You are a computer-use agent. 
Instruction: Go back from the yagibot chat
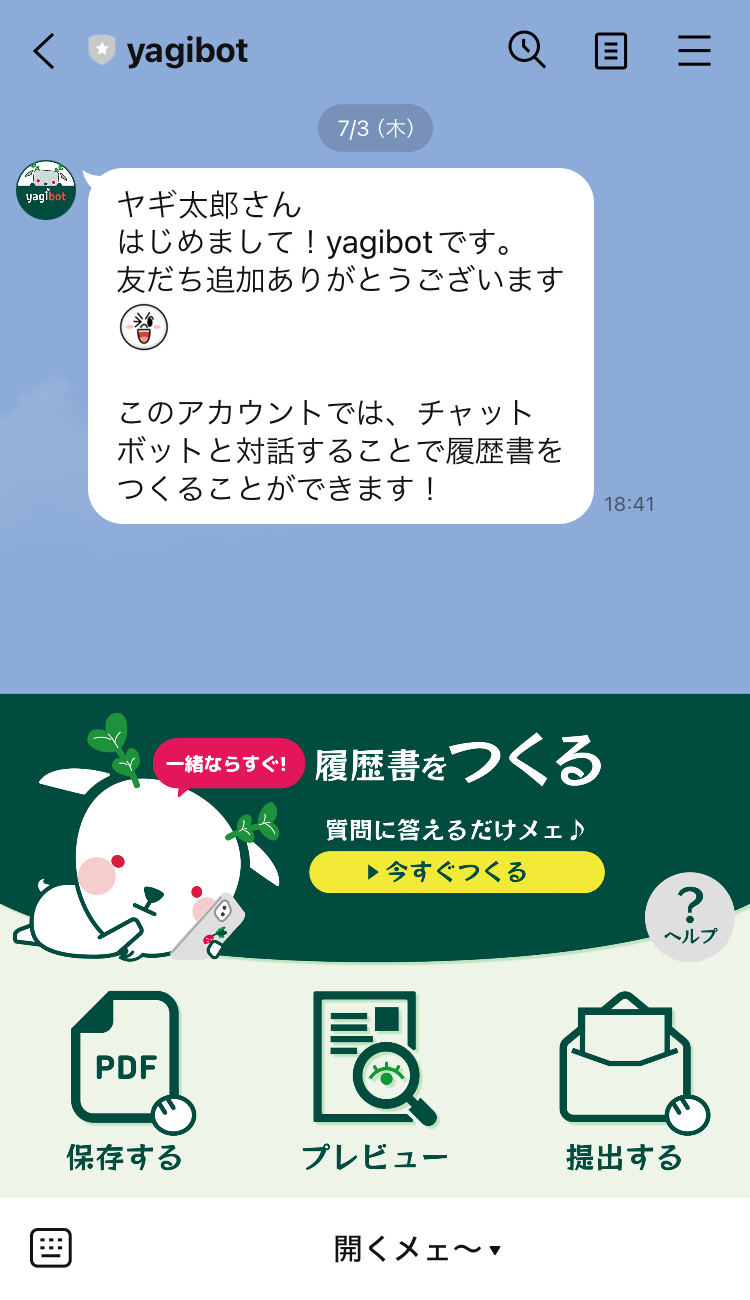pyautogui.click(x=44, y=51)
